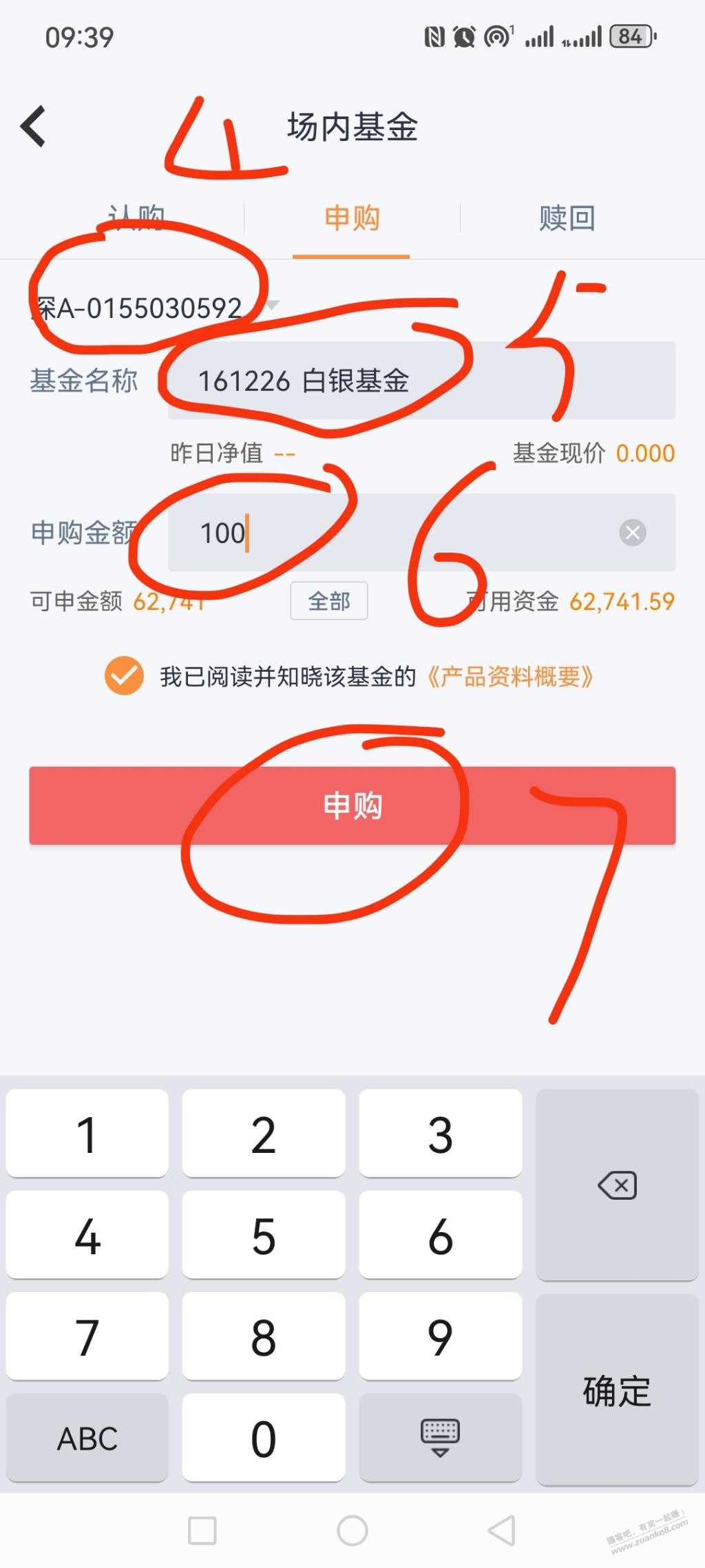Hit the keypad backspace key
This screenshot has height=1568, width=705.
[617, 1185]
